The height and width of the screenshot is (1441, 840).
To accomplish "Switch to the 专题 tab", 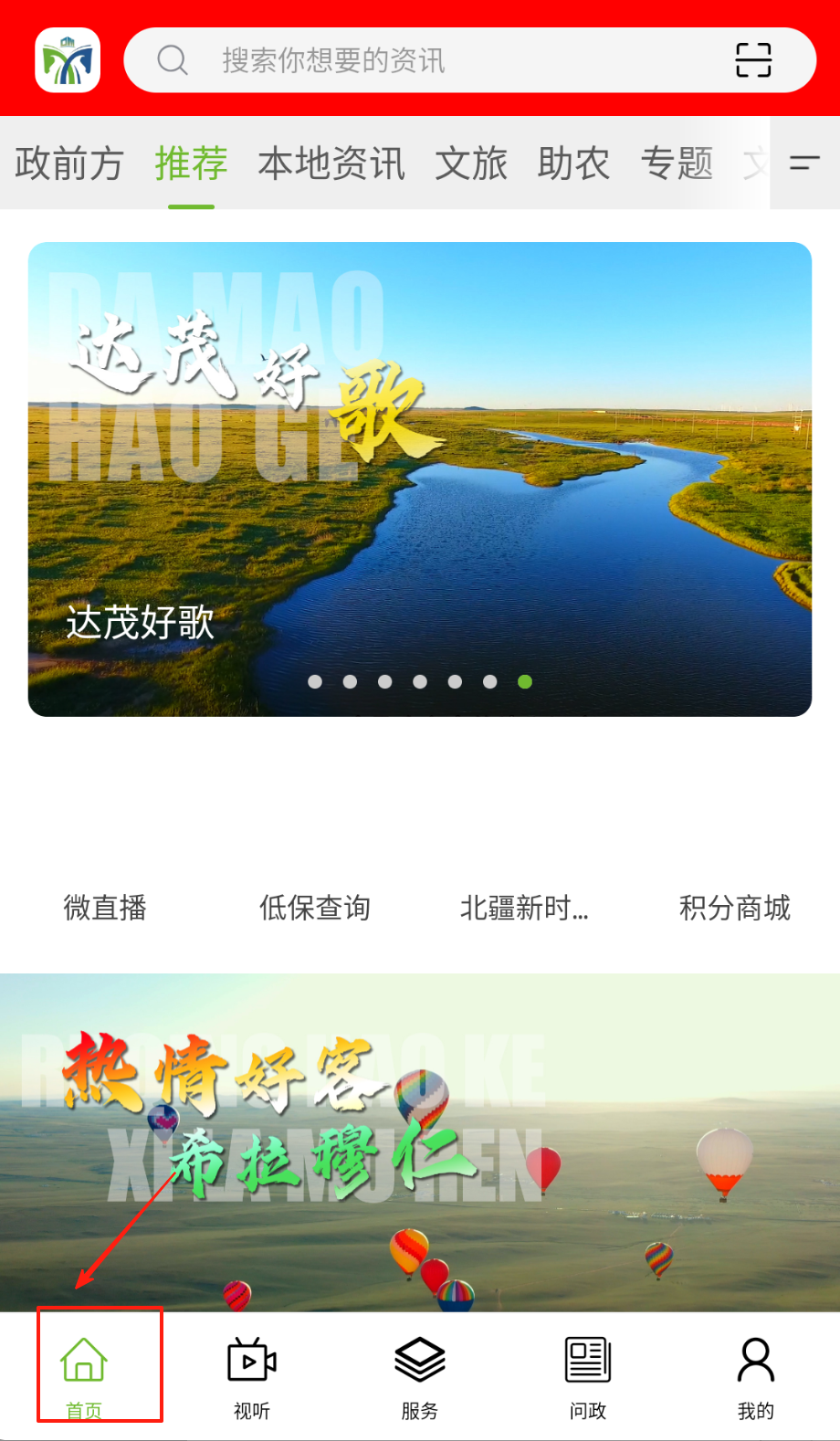I will tap(677, 164).
